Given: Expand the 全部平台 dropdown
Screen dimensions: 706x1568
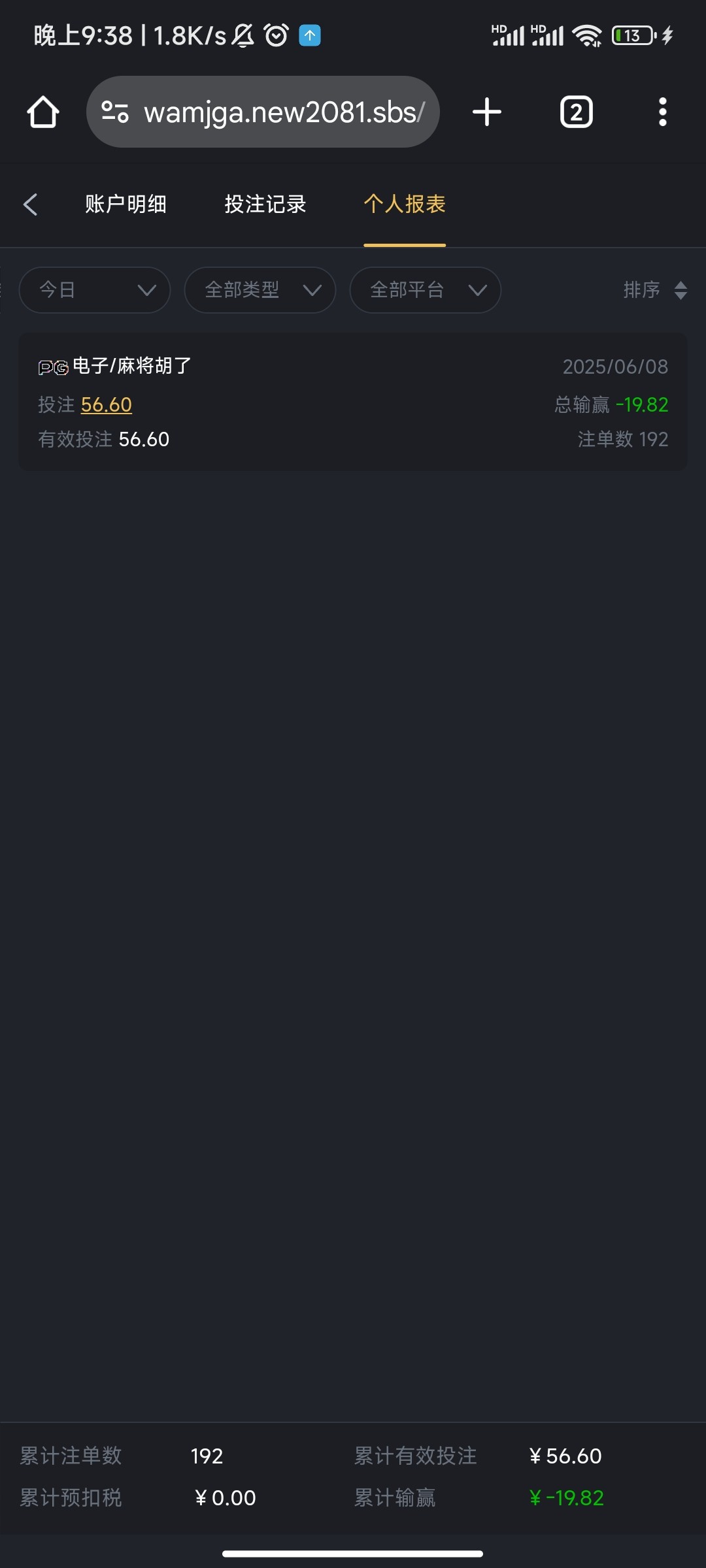Looking at the screenshot, I should 426,290.
